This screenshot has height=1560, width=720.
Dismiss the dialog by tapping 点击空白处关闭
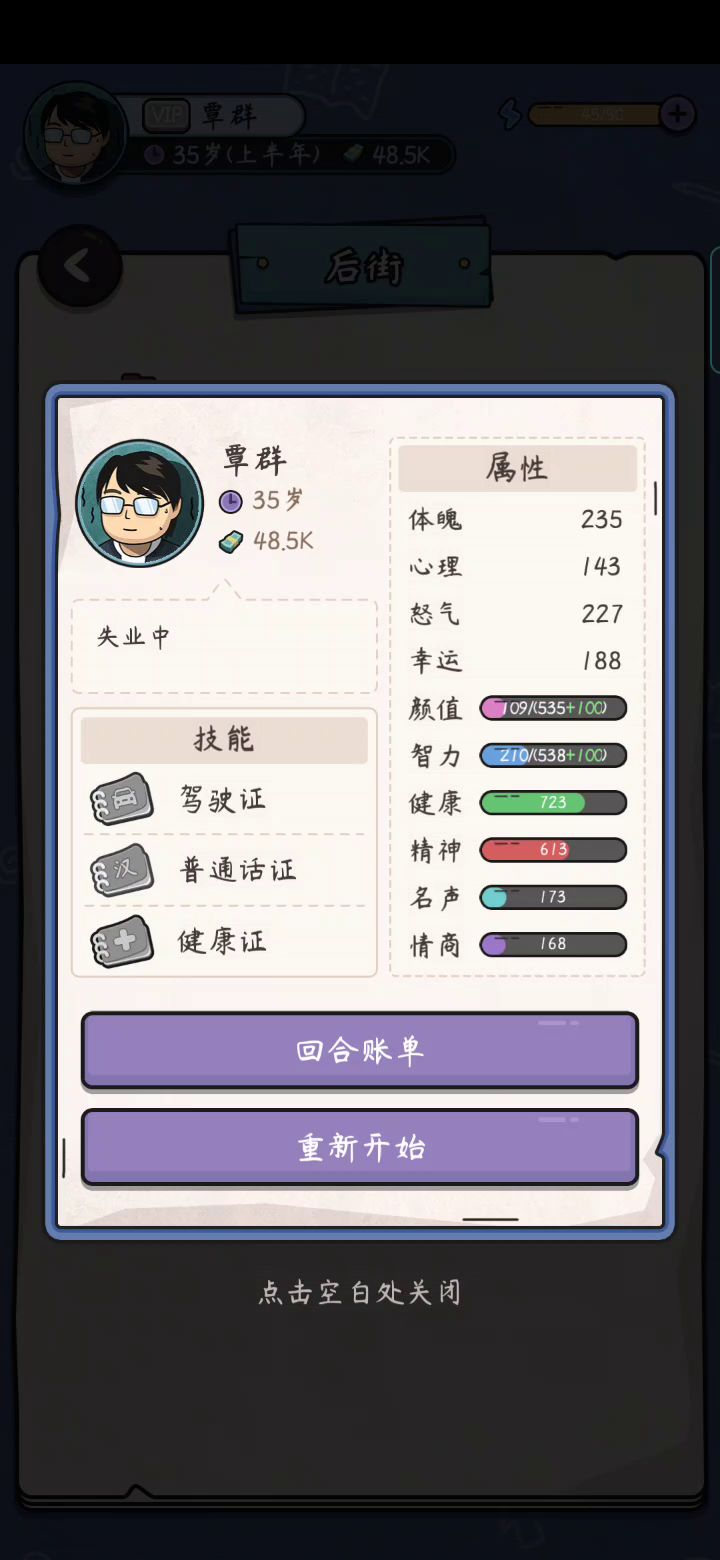click(359, 1293)
